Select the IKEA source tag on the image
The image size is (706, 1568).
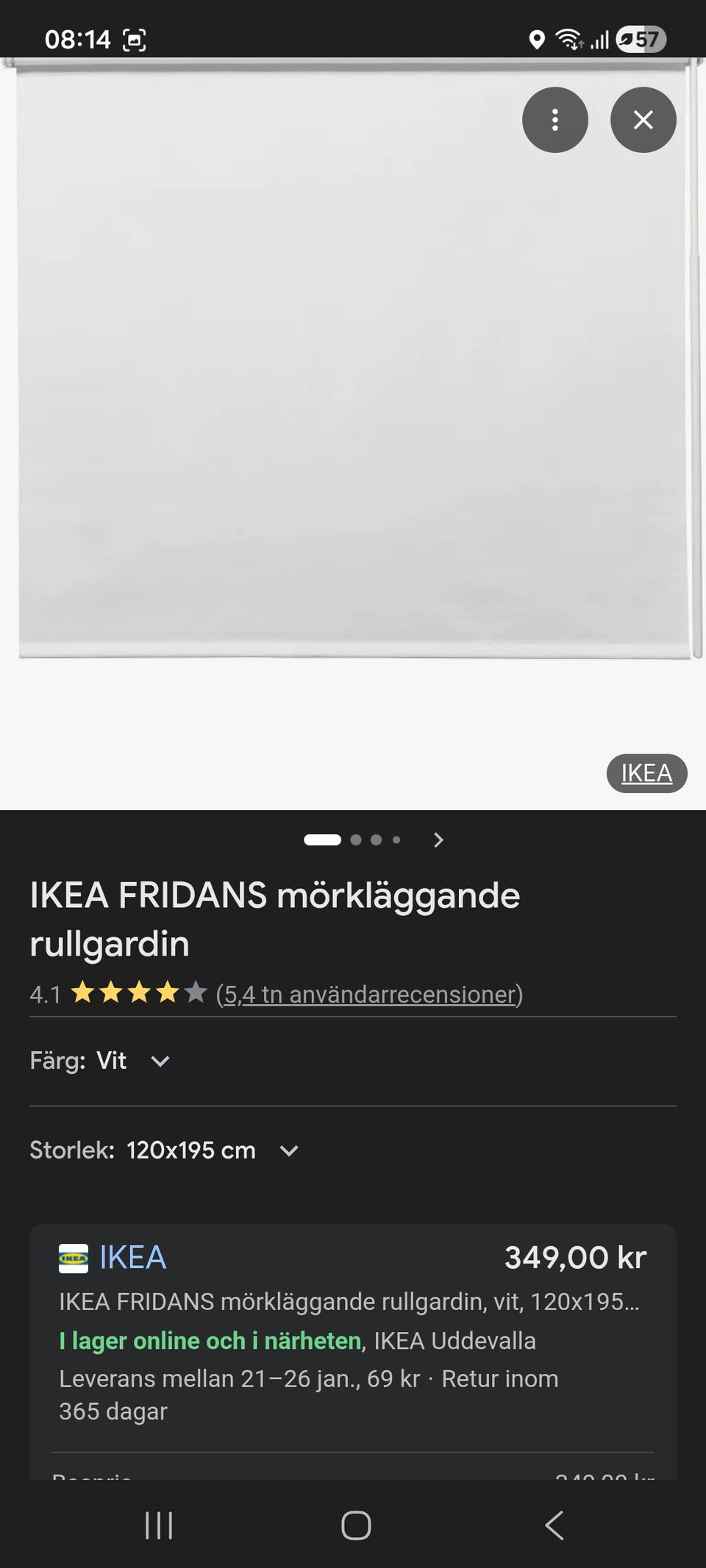(x=646, y=773)
